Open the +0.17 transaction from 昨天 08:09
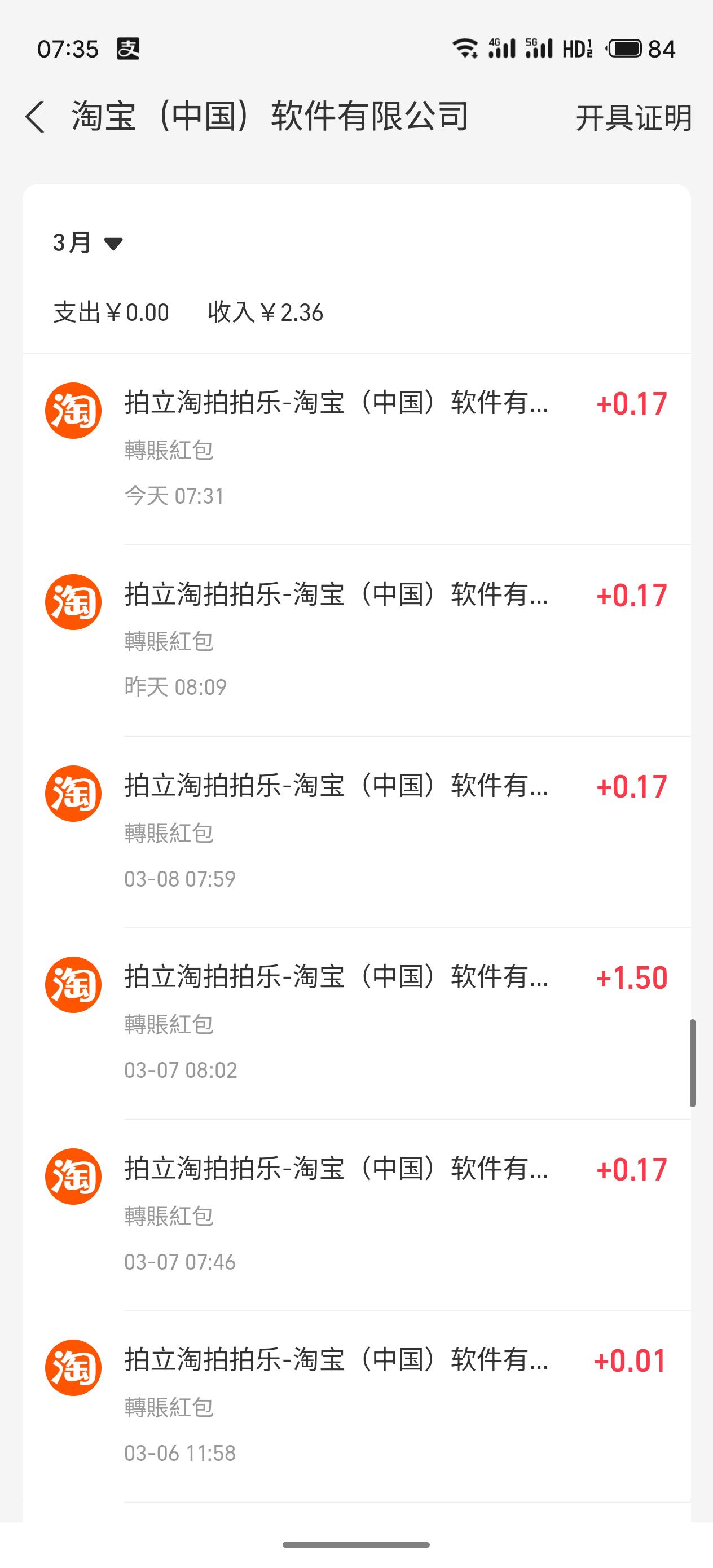 click(357, 640)
